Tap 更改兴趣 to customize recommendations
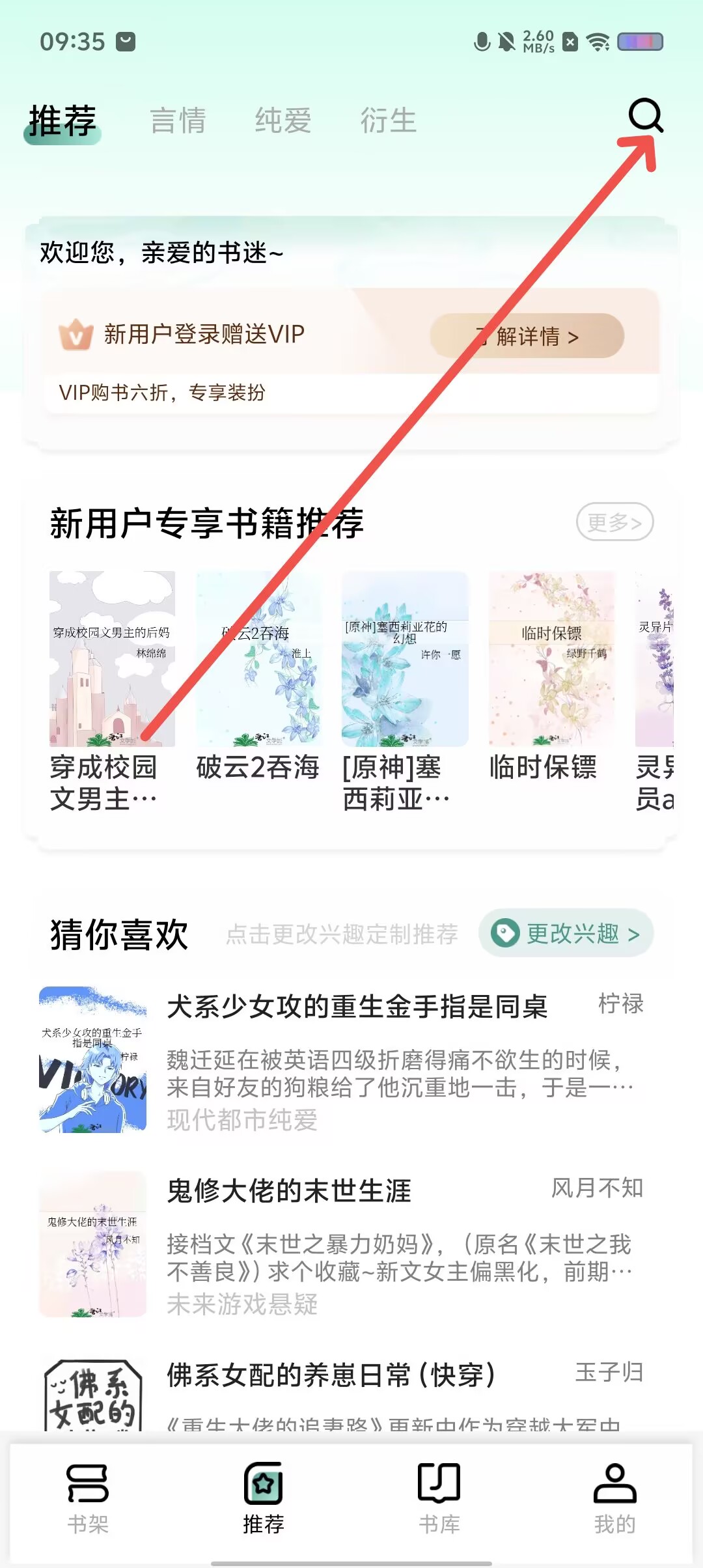 click(x=566, y=933)
